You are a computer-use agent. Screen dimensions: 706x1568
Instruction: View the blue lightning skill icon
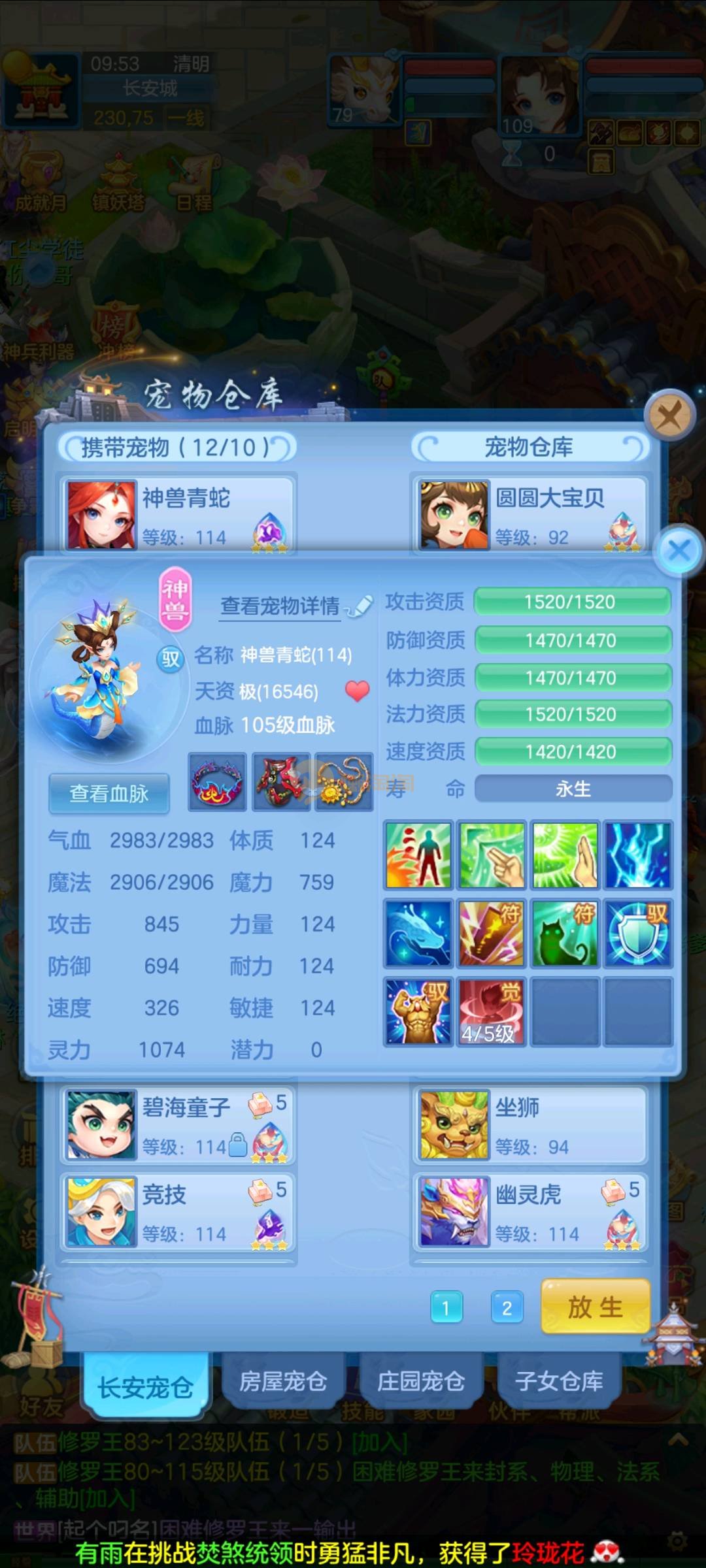pos(637,855)
